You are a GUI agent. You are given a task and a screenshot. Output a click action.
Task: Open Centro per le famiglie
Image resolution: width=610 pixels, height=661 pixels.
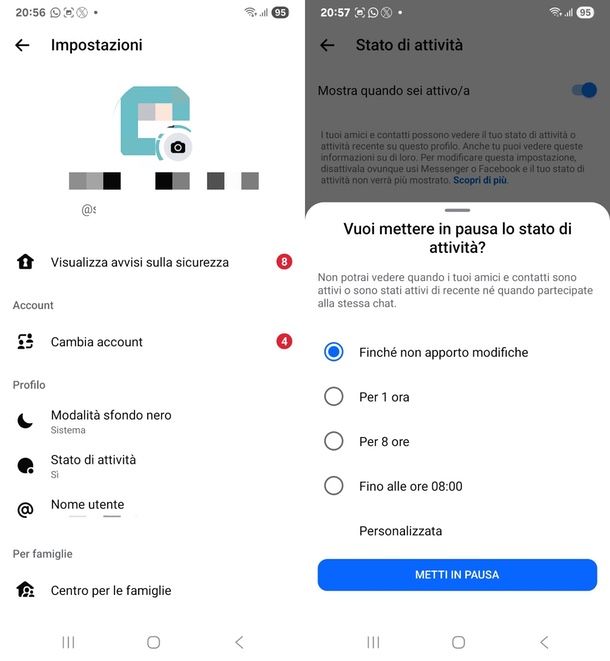tap(111, 590)
